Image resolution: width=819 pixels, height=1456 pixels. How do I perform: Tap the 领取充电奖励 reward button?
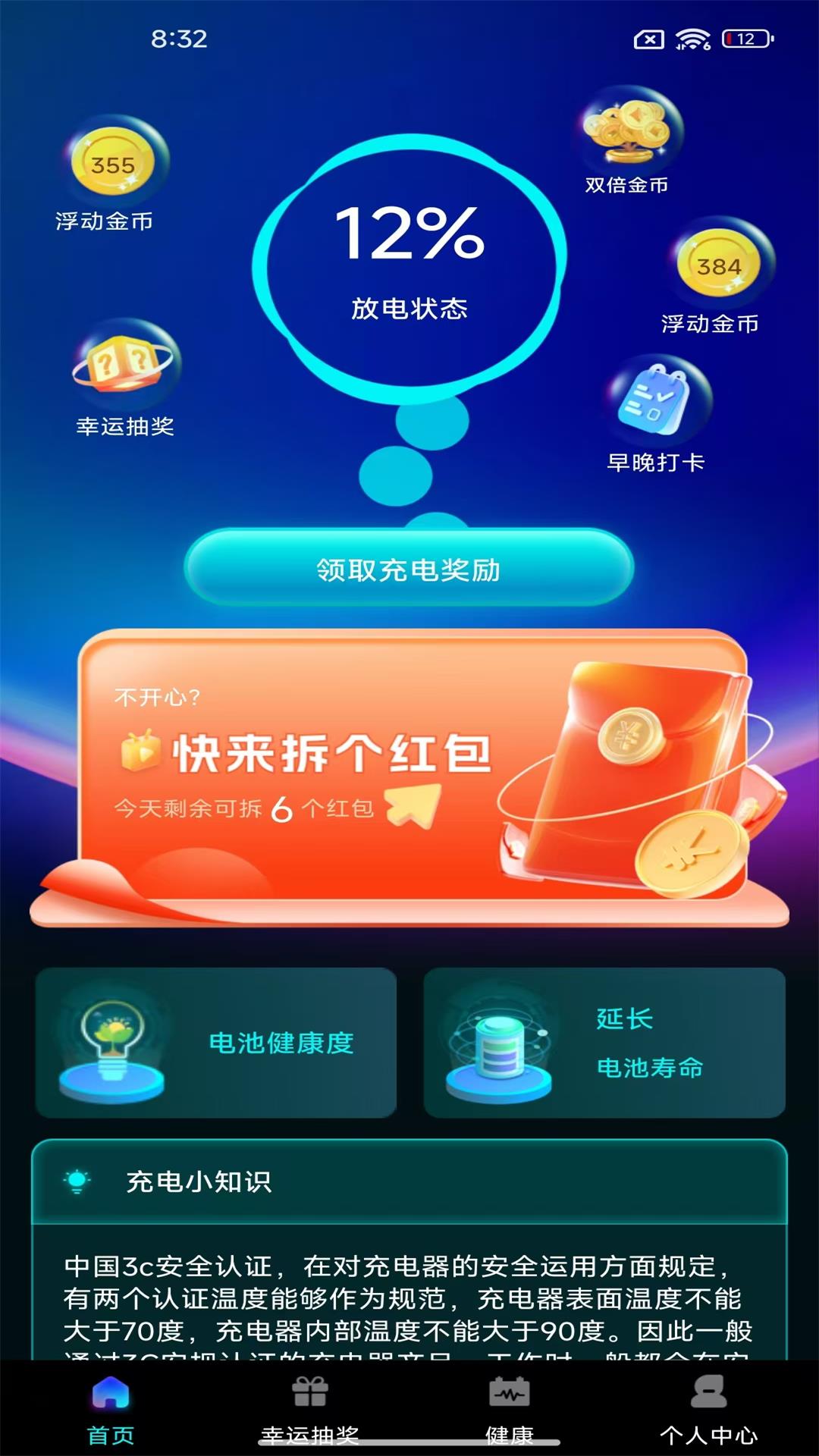pyautogui.click(x=409, y=570)
